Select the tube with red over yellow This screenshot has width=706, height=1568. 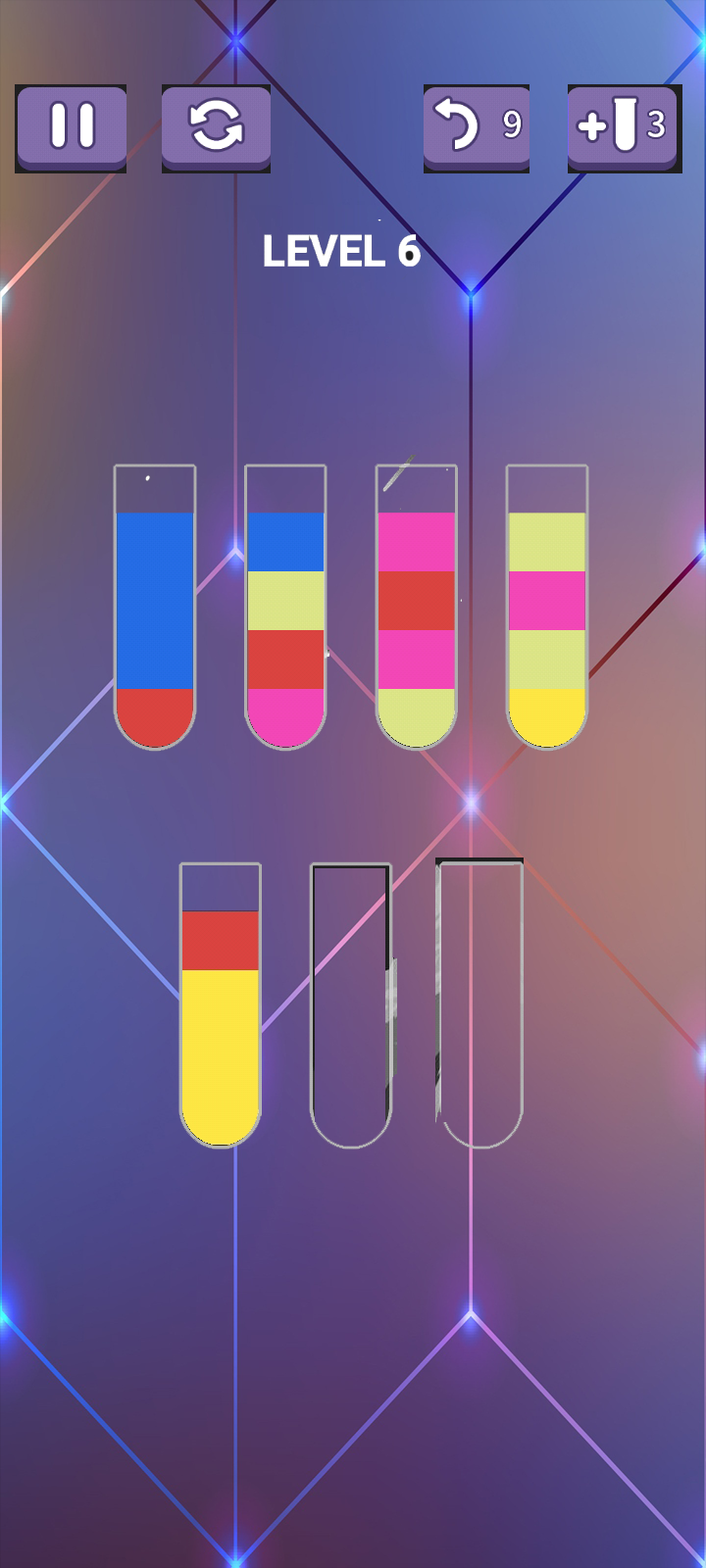pos(221,1004)
